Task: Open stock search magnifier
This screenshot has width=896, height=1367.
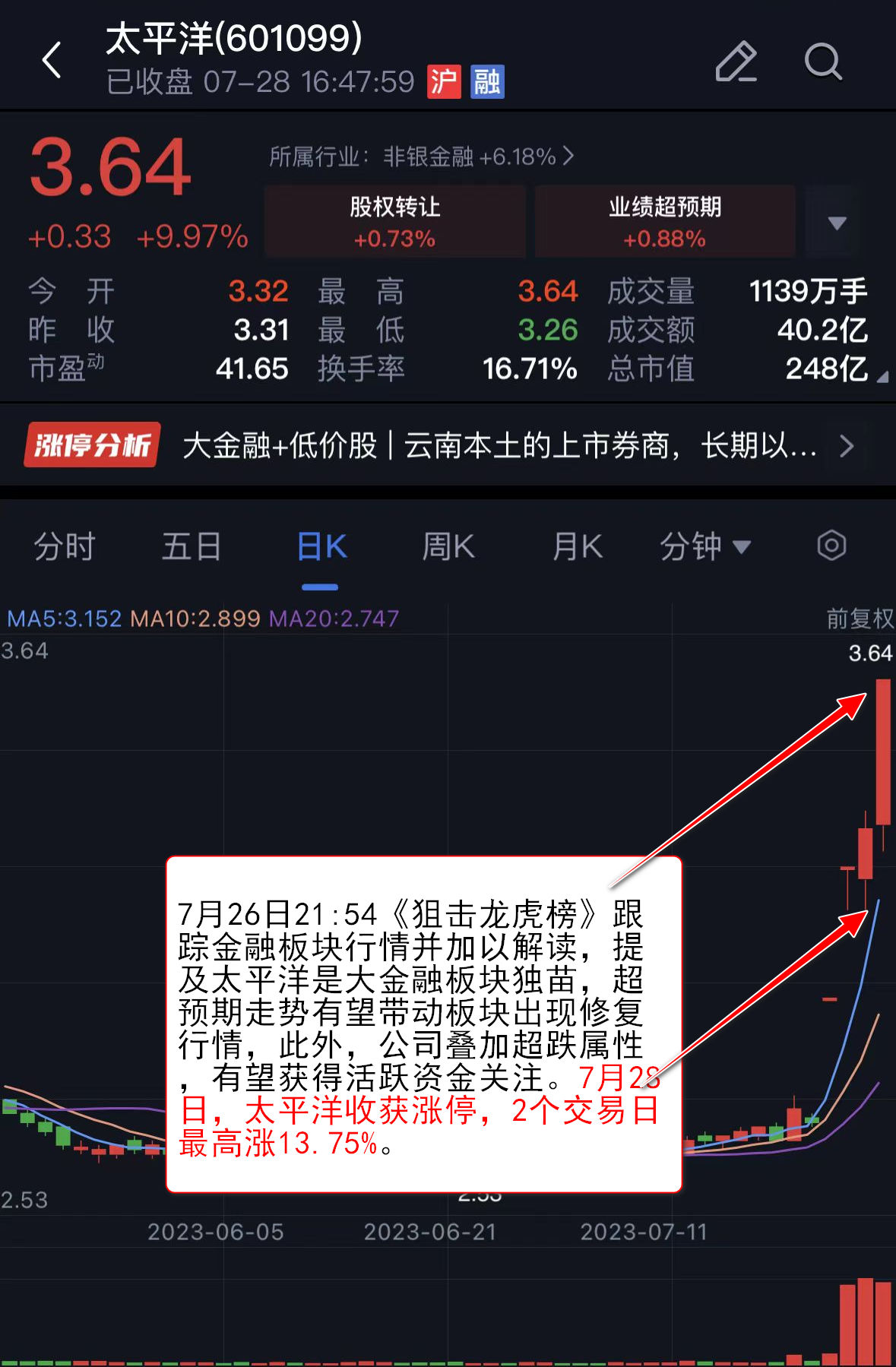Action: (x=822, y=61)
